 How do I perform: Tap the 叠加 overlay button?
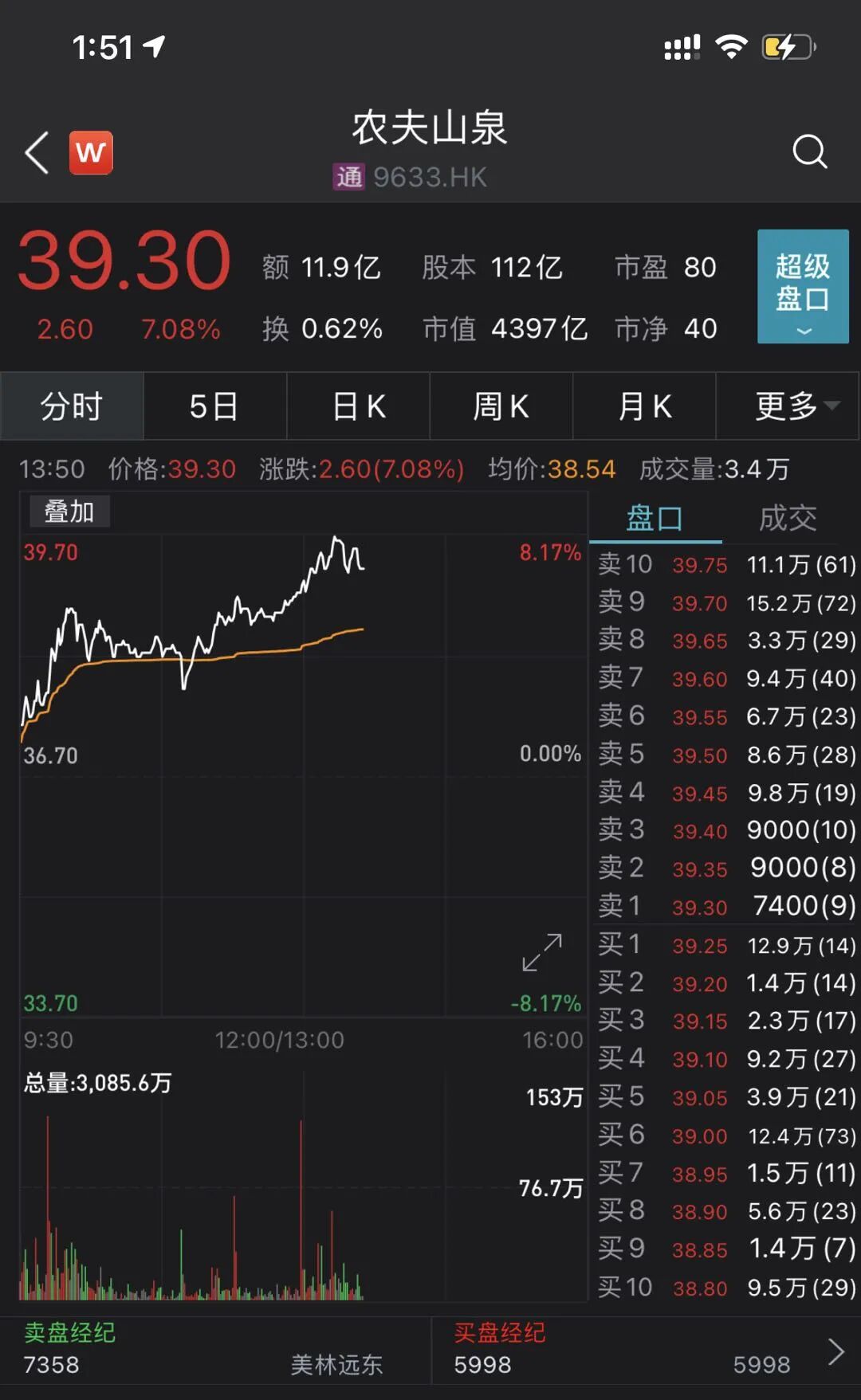[x=69, y=512]
